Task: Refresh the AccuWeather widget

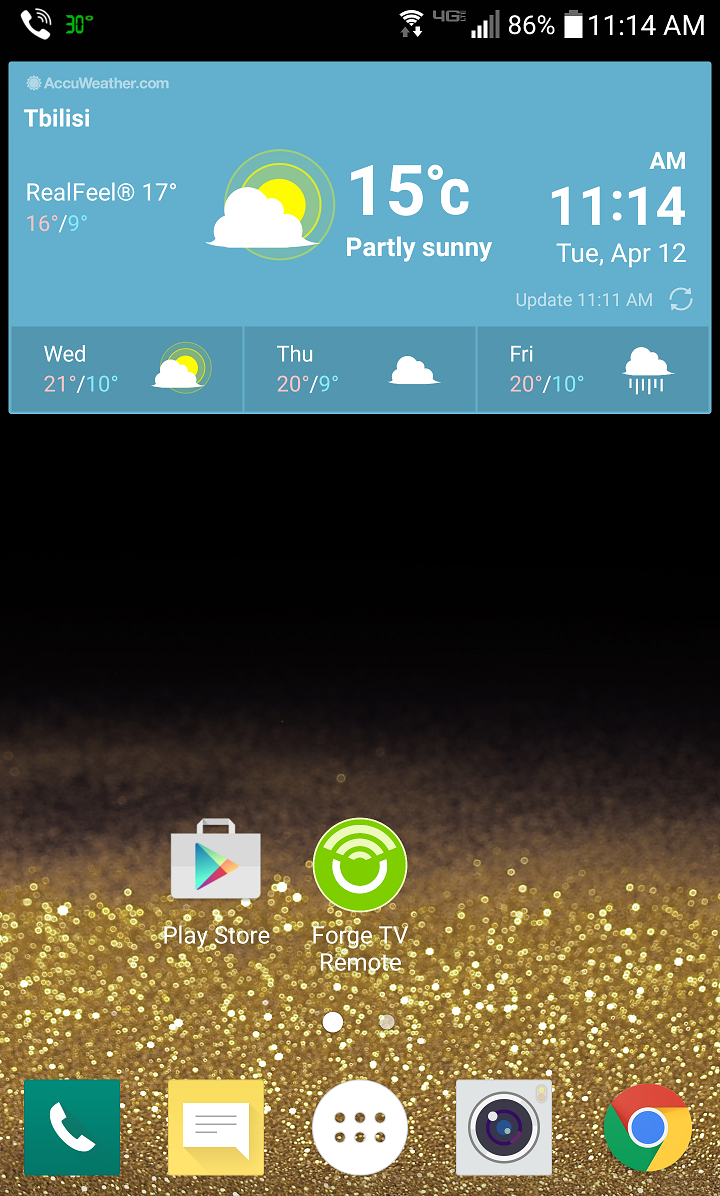Action: (x=681, y=299)
